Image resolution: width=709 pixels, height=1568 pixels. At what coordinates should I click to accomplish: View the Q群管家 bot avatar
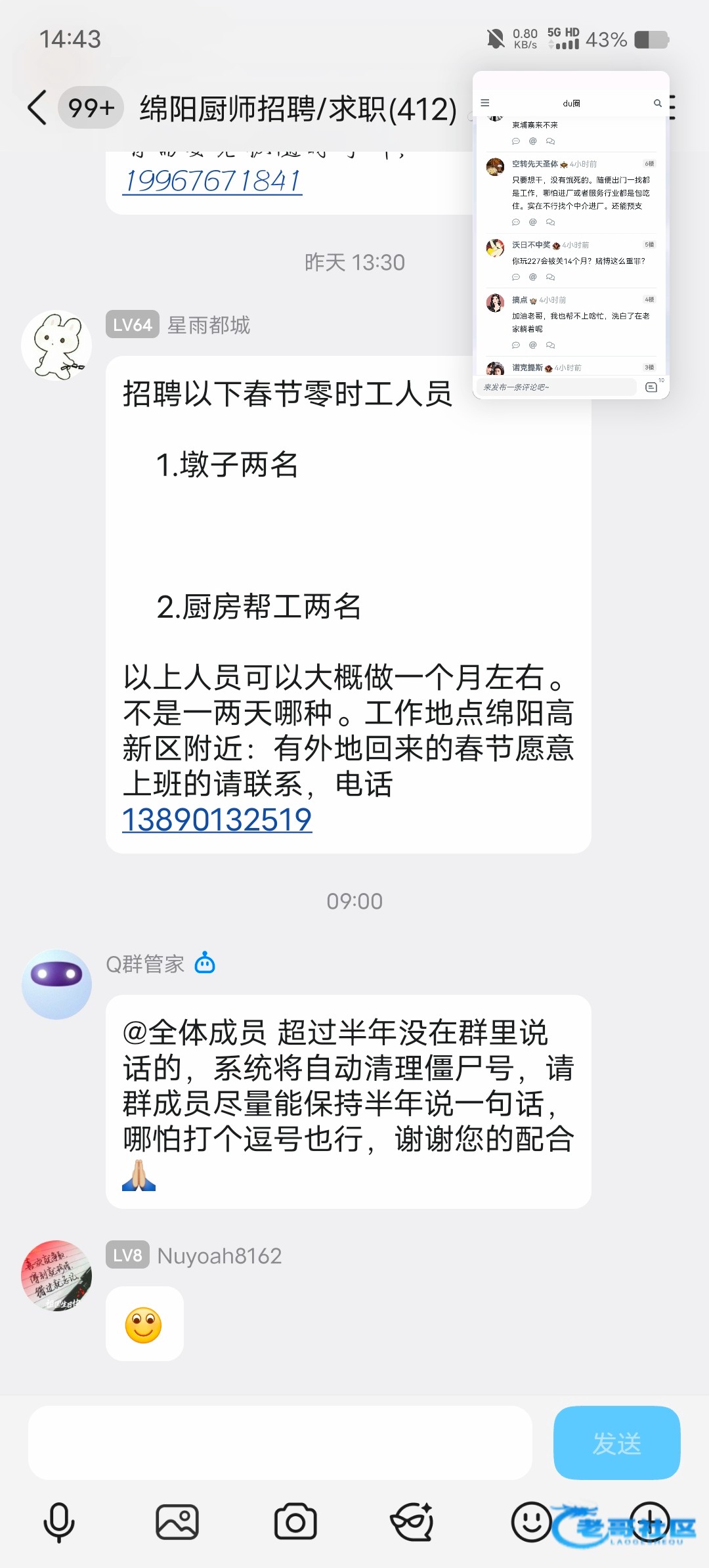(56, 984)
